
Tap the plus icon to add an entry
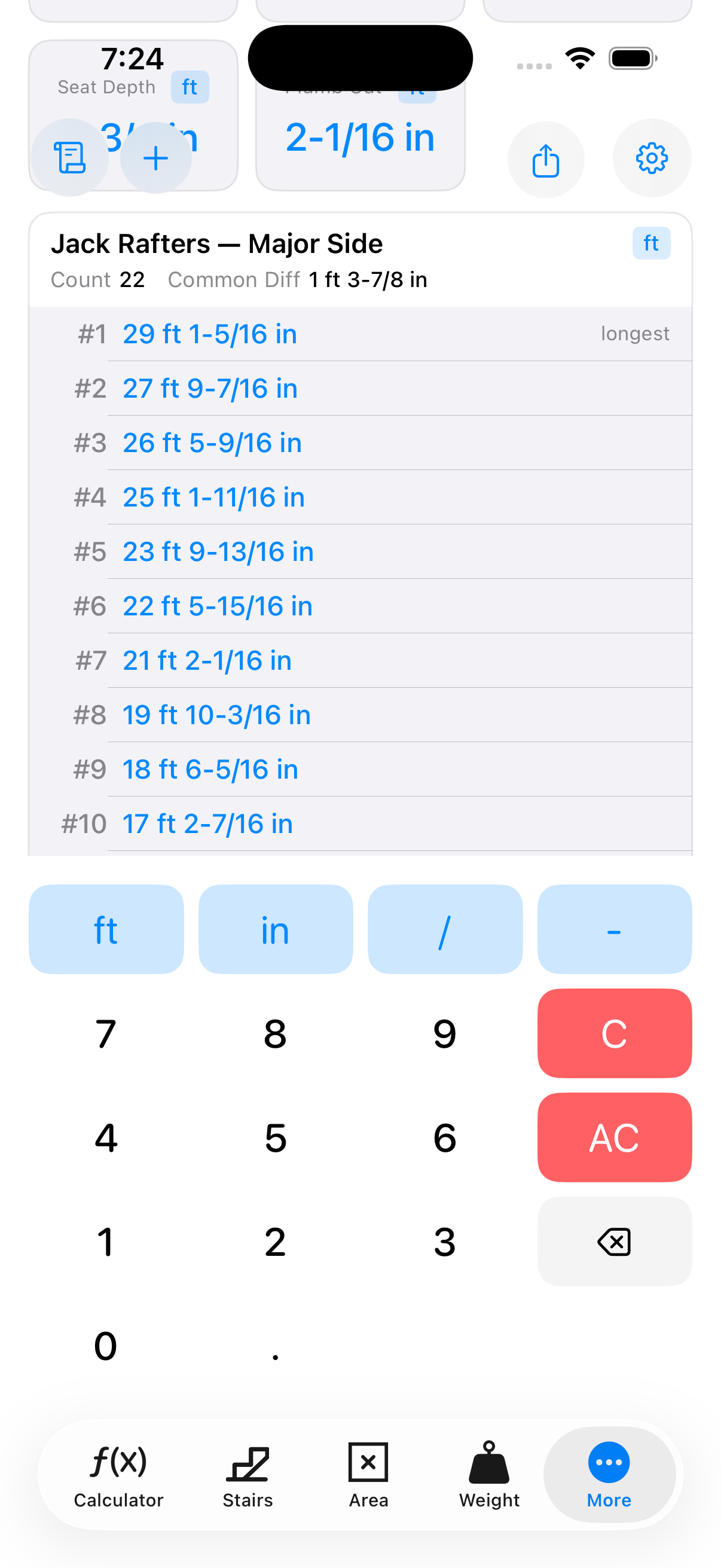click(156, 158)
